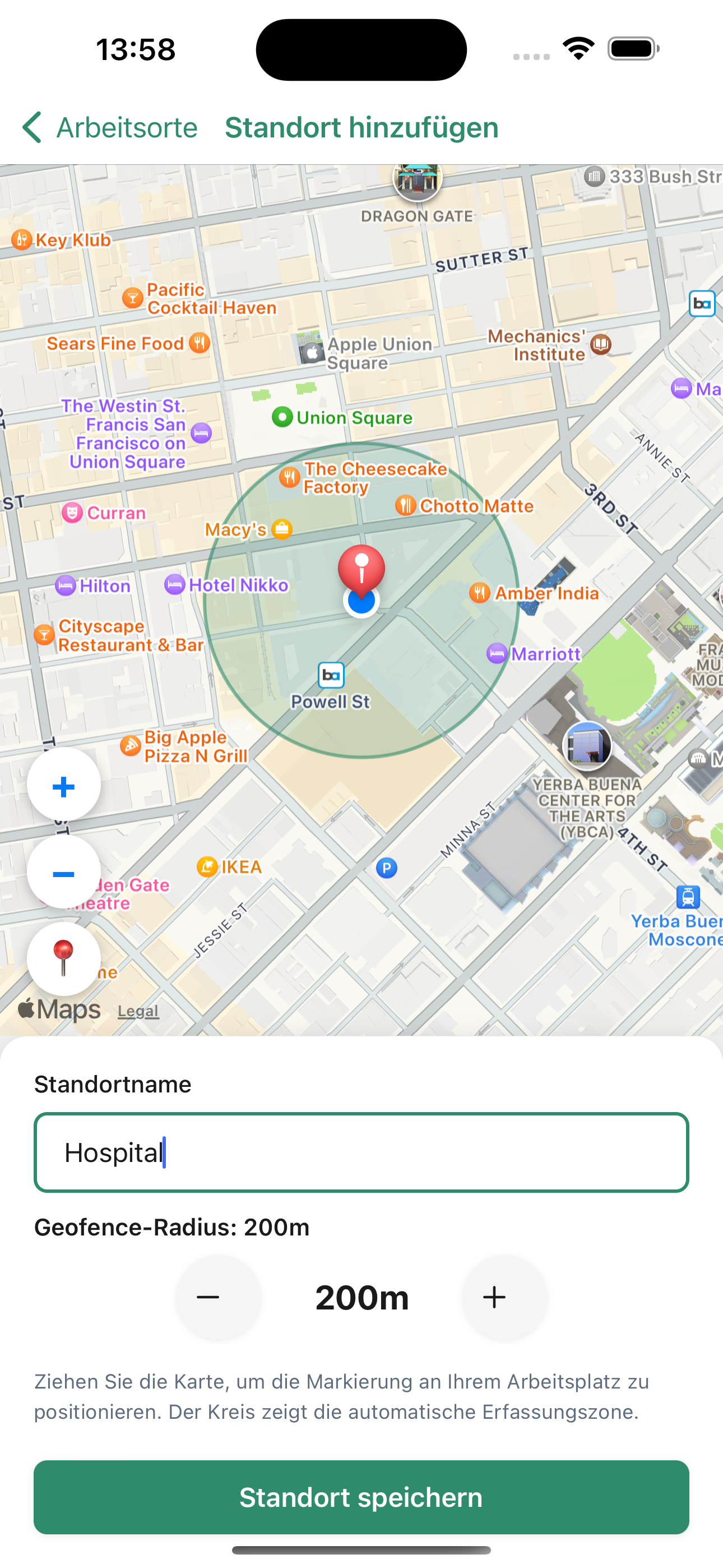
Task: Tap the red location marker on the map
Action: pos(362,569)
